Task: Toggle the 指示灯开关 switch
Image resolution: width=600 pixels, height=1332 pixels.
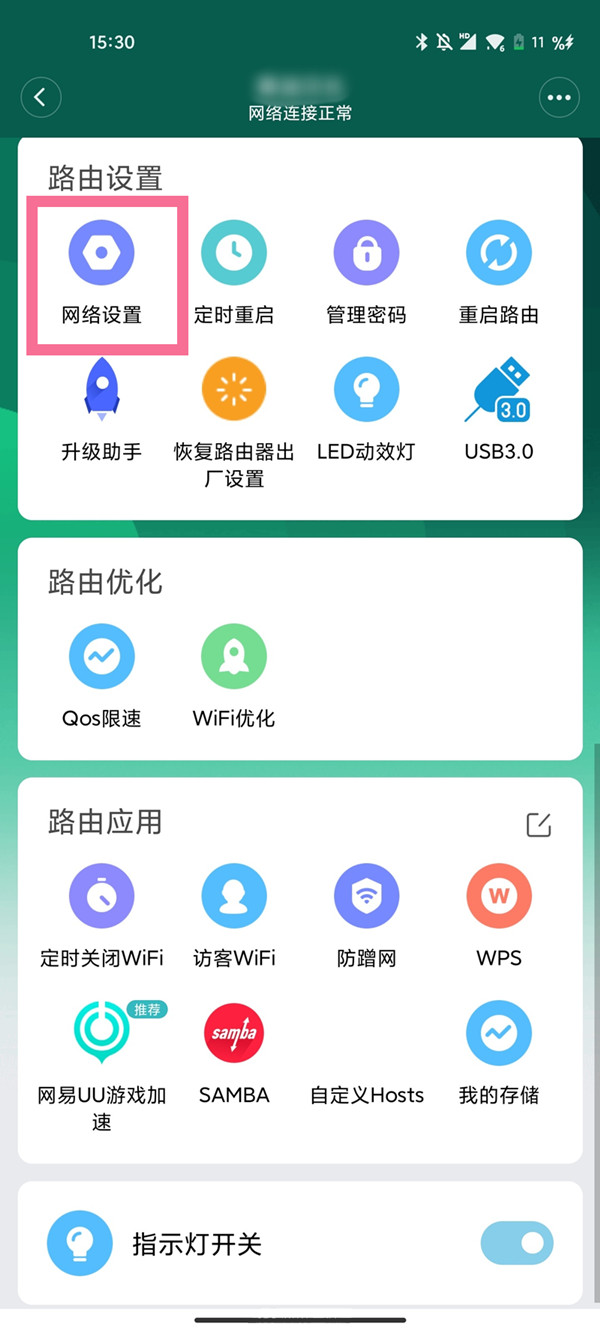Action: coord(516,1243)
